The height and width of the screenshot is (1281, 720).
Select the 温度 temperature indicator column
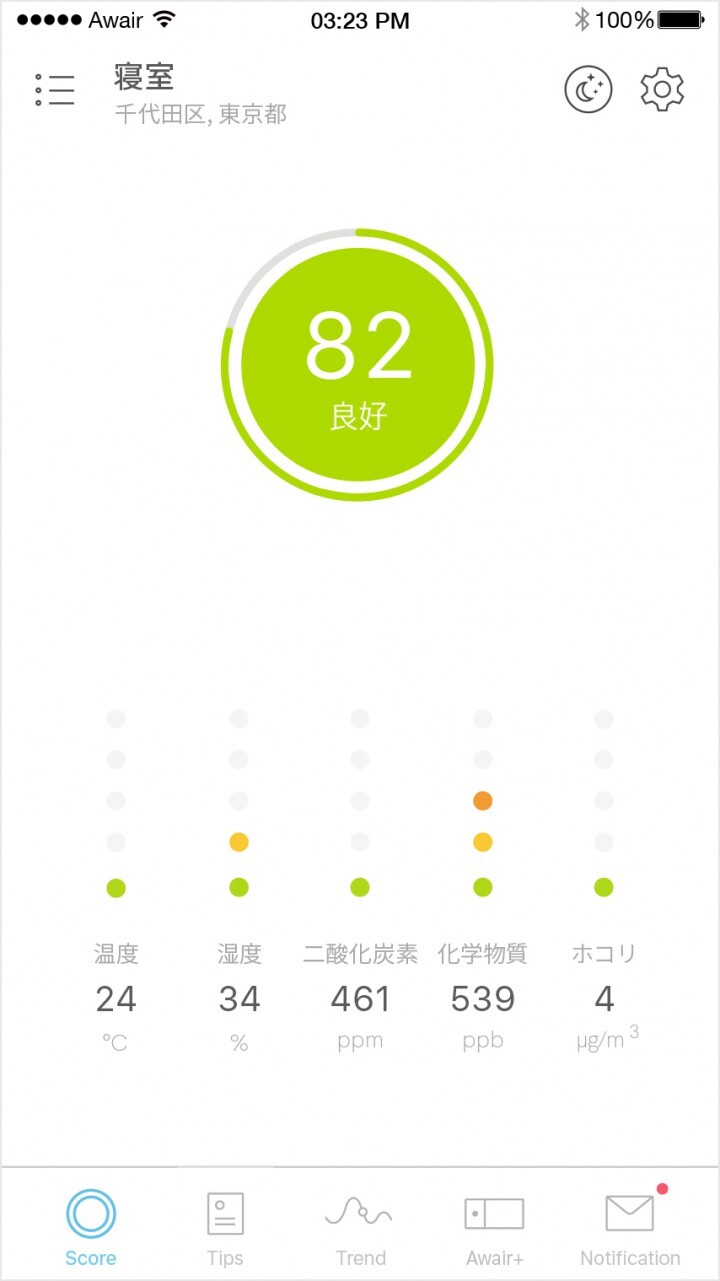pyautogui.click(x=116, y=954)
